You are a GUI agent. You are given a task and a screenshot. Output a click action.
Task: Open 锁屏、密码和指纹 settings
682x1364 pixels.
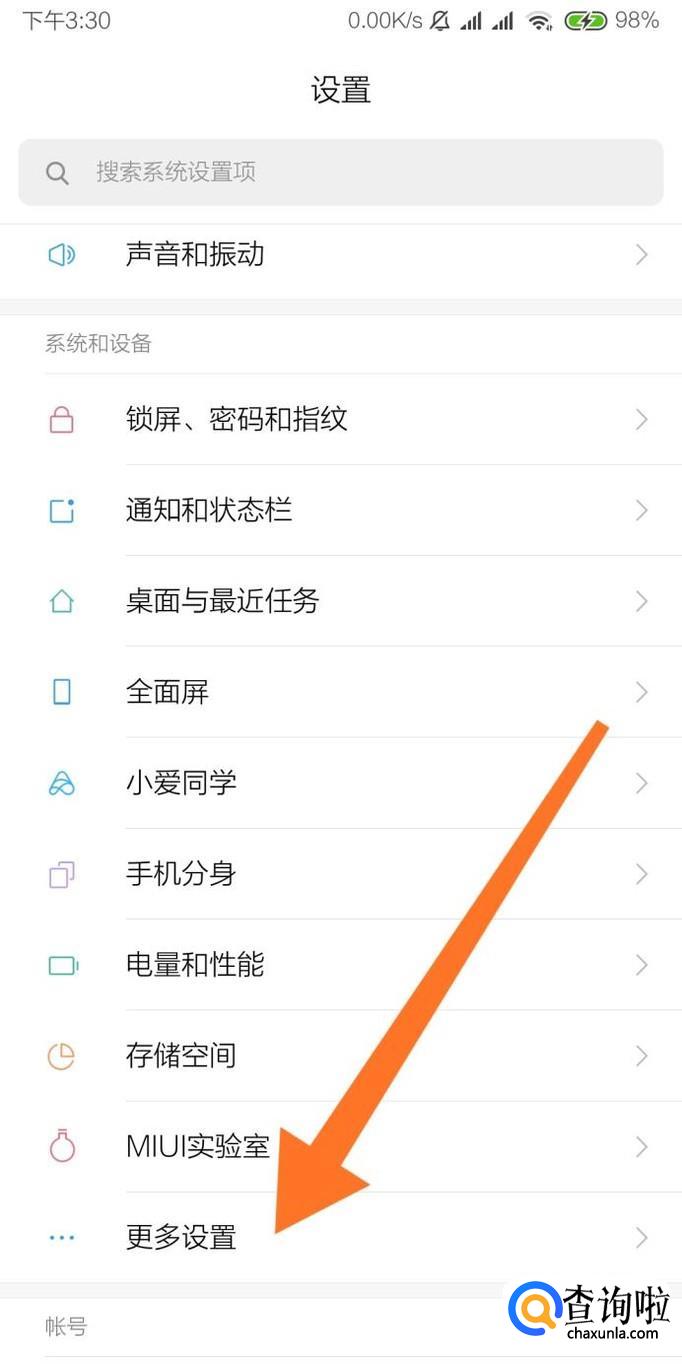(x=340, y=419)
